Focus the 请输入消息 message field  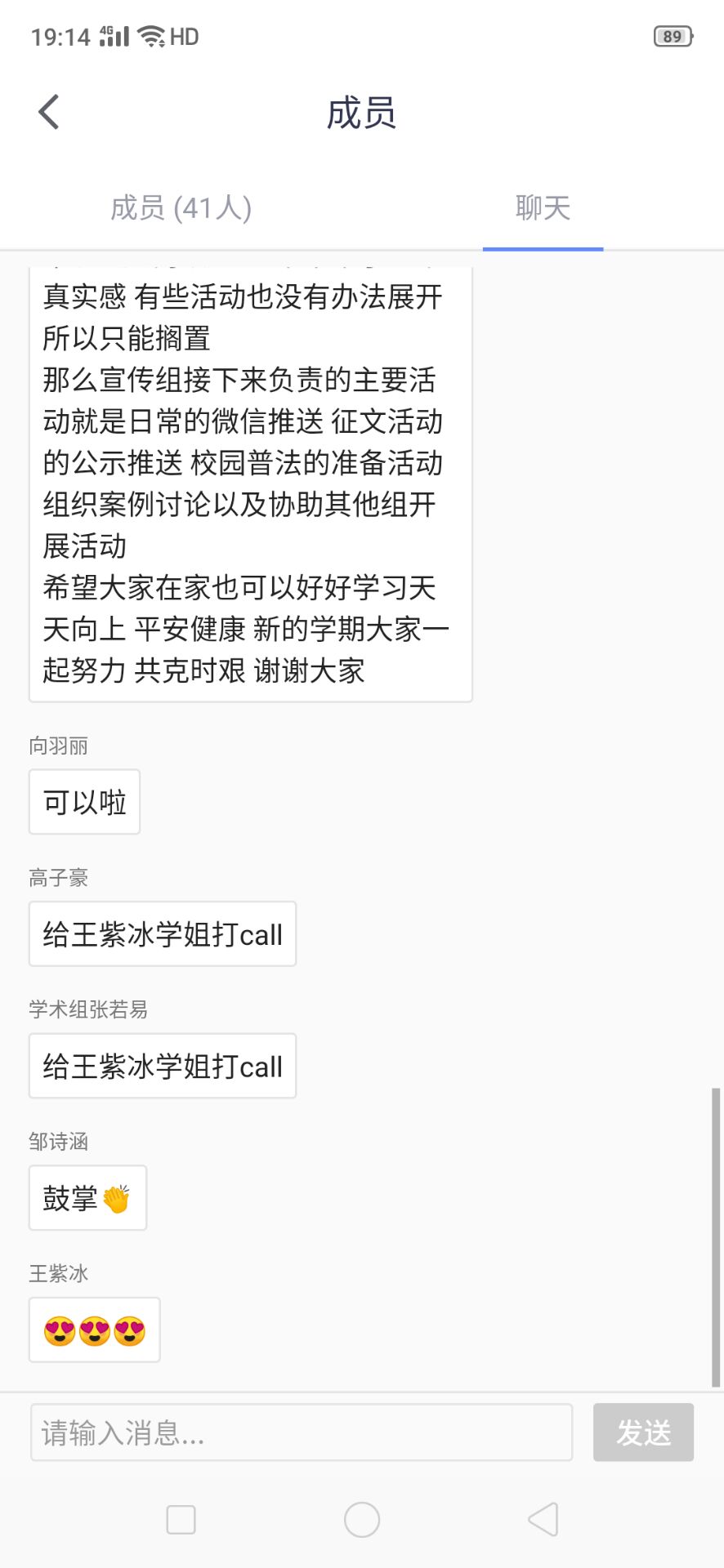pos(301,1432)
